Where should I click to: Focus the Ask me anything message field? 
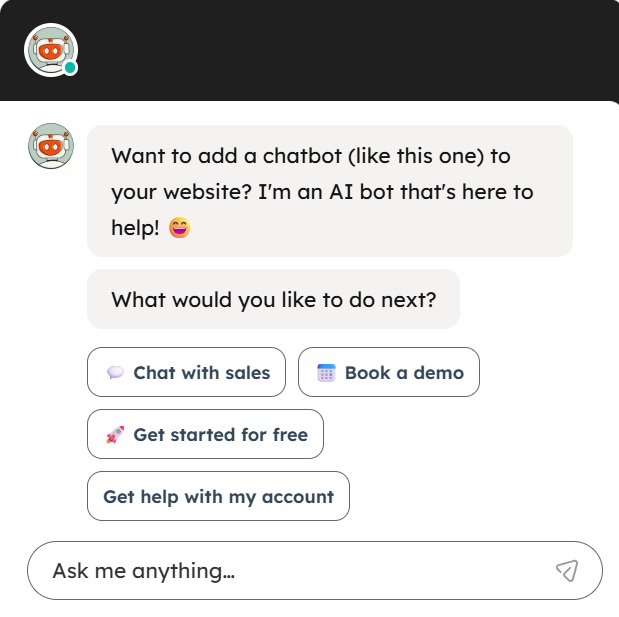290,570
